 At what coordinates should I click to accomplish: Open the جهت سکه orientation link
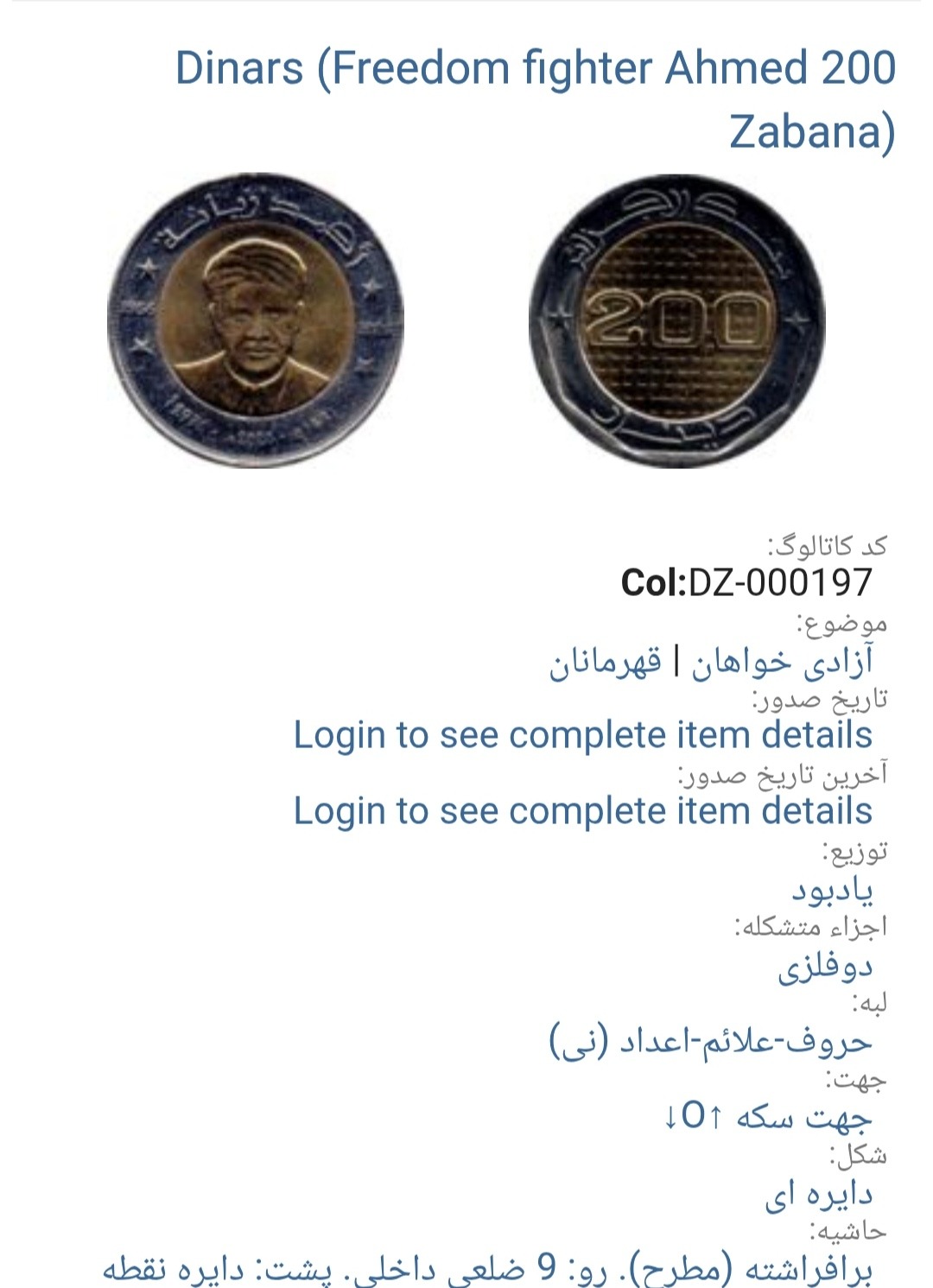click(767, 1117)
